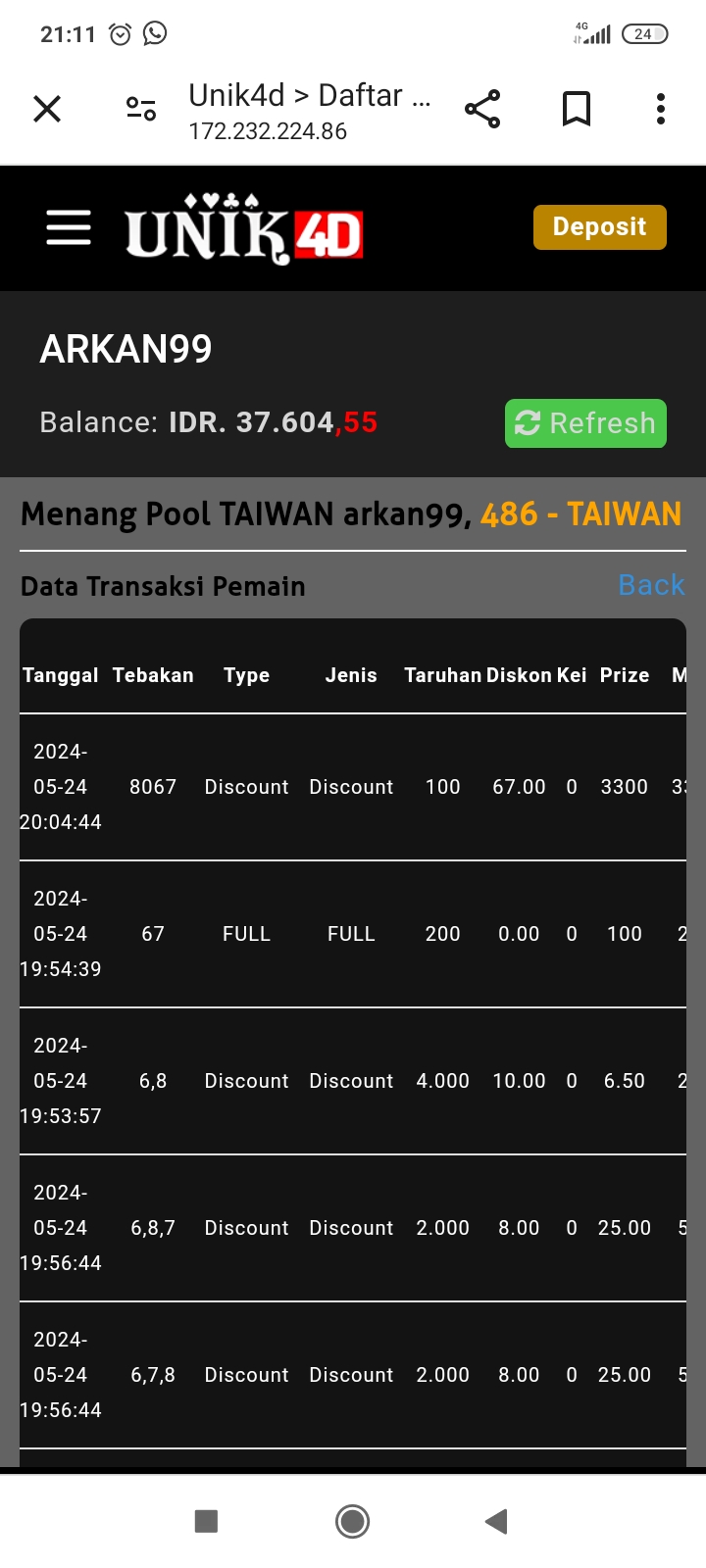Tap the UNIK4D logo to go home

244,229
